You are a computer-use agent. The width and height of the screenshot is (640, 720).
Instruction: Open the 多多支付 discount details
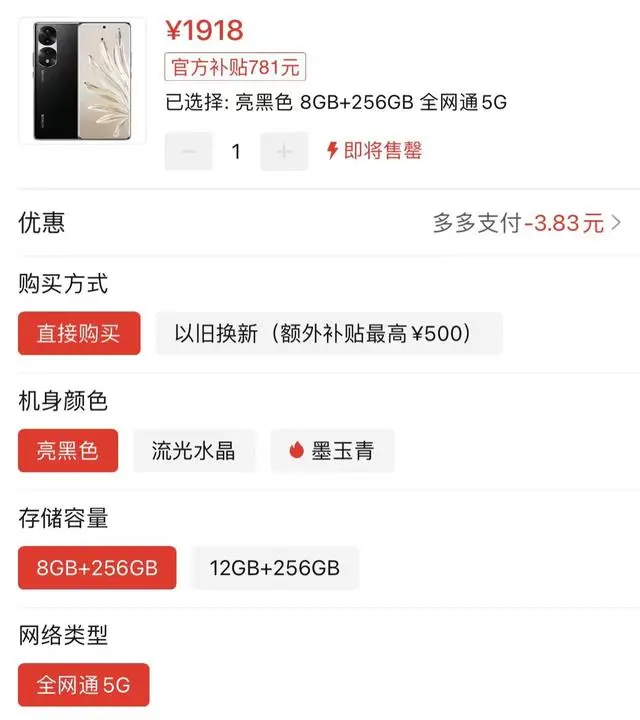[527, 223]
